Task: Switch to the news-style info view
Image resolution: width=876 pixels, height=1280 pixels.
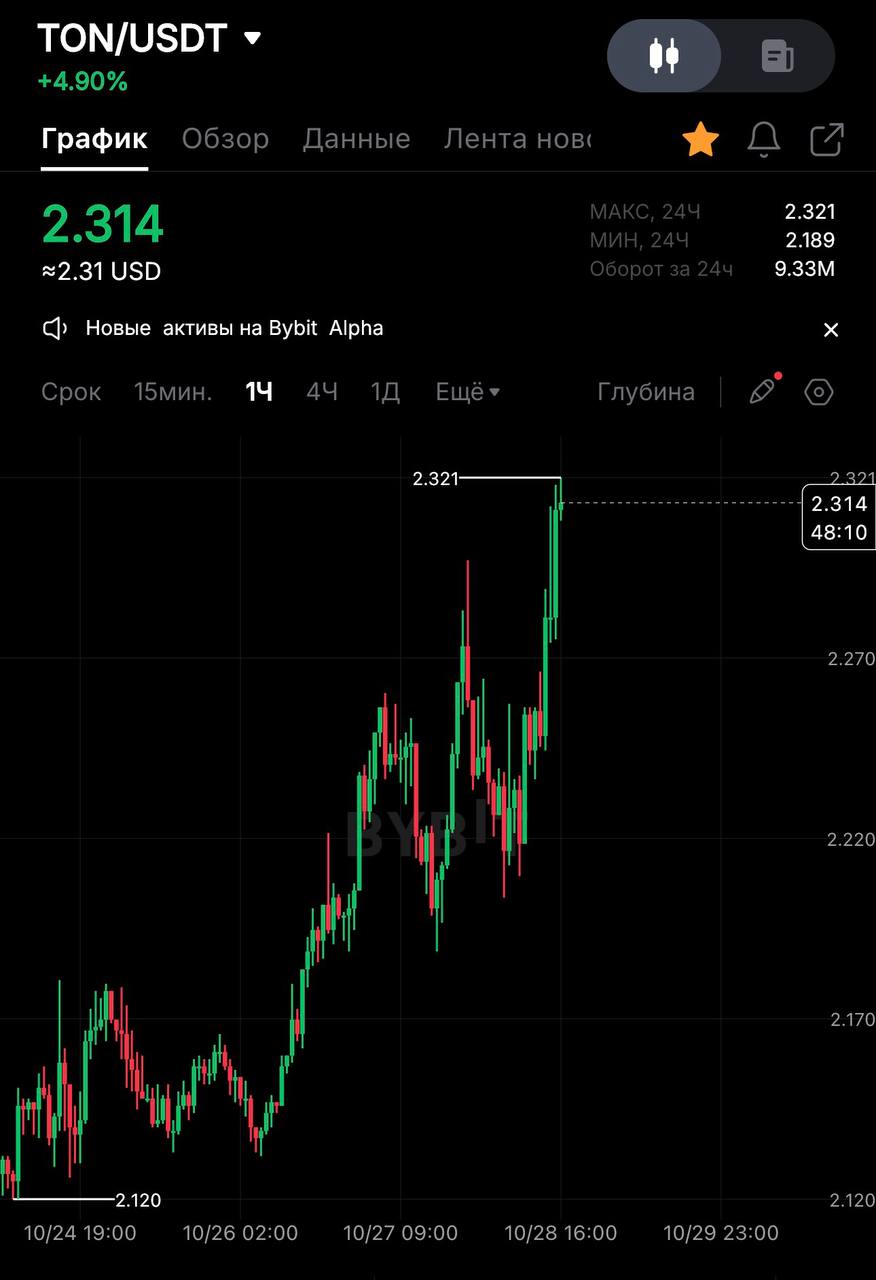Action: 777,56
